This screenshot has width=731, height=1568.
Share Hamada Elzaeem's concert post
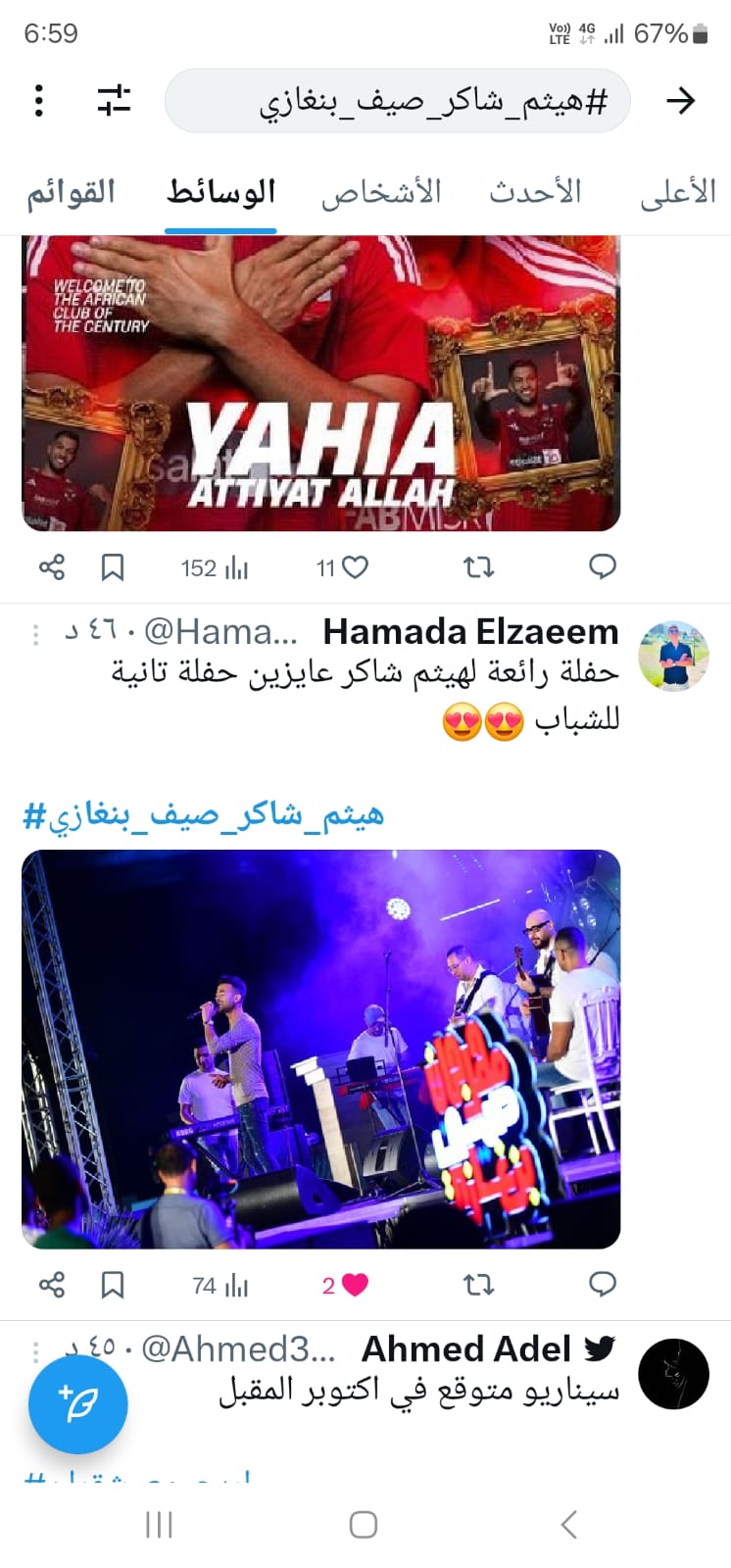click(51, 1285)
